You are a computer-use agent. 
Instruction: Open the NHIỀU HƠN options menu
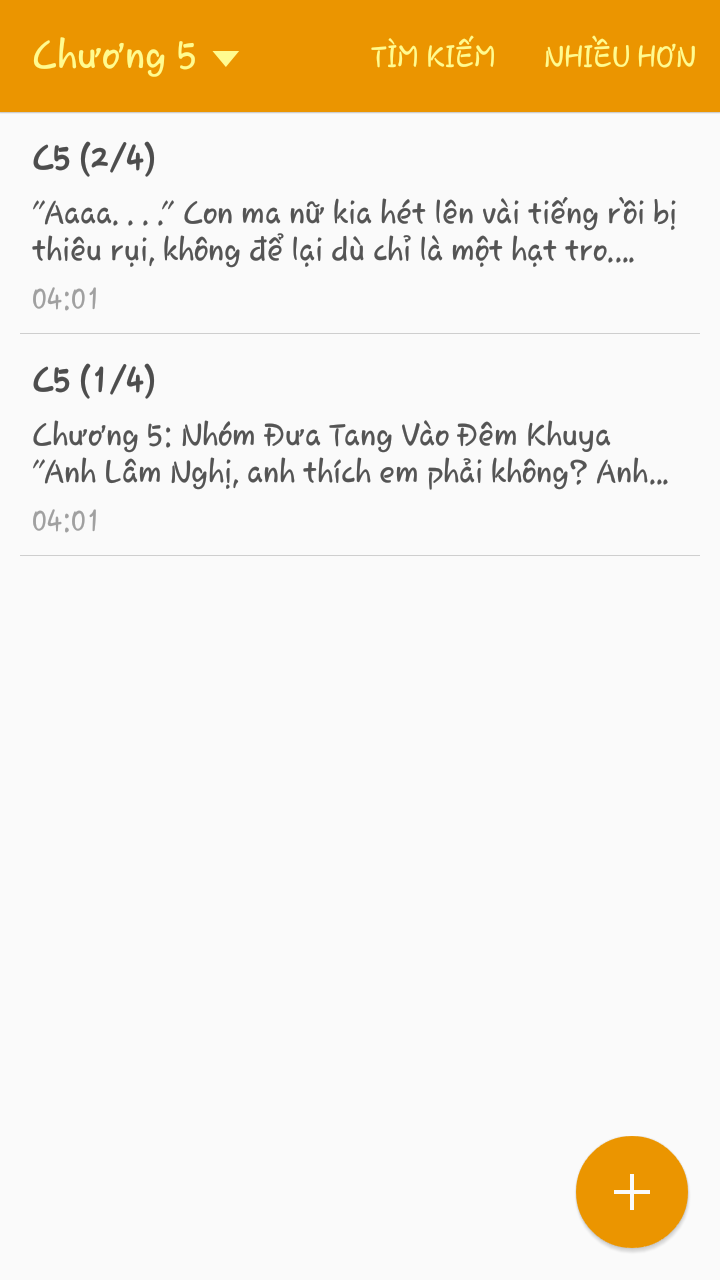[619, 57]
